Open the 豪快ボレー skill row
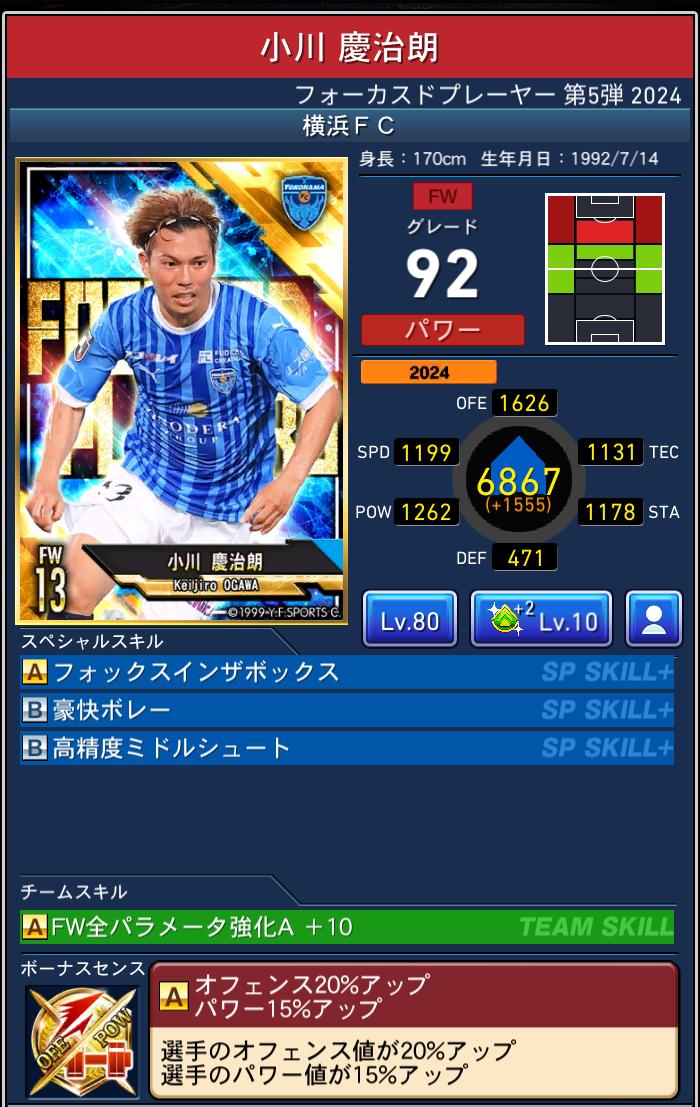 coord(346,710)
